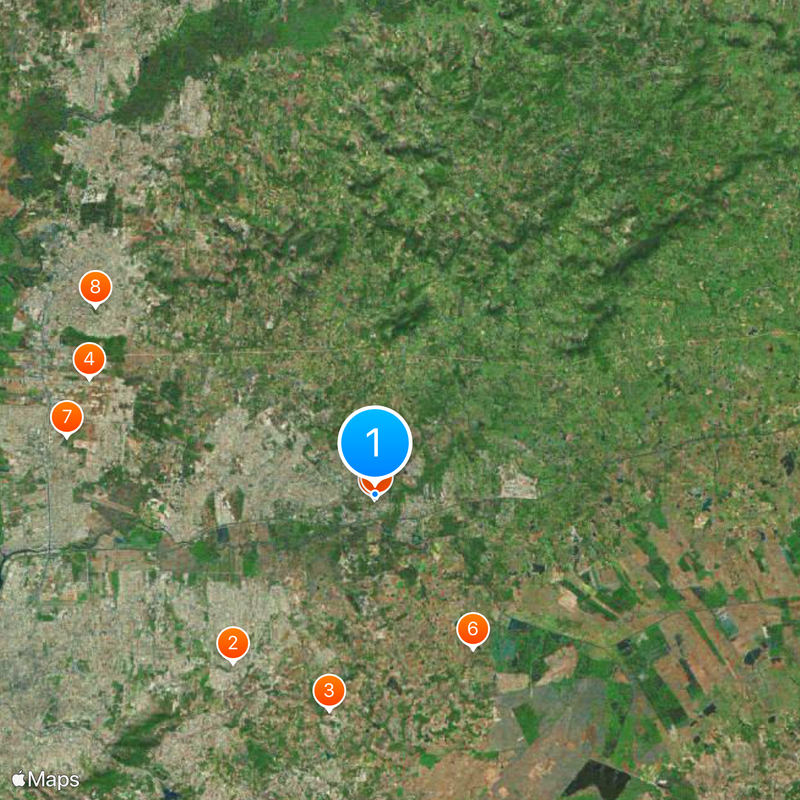Open map pin number 8

pyautogui.click(x=95, y=288)
